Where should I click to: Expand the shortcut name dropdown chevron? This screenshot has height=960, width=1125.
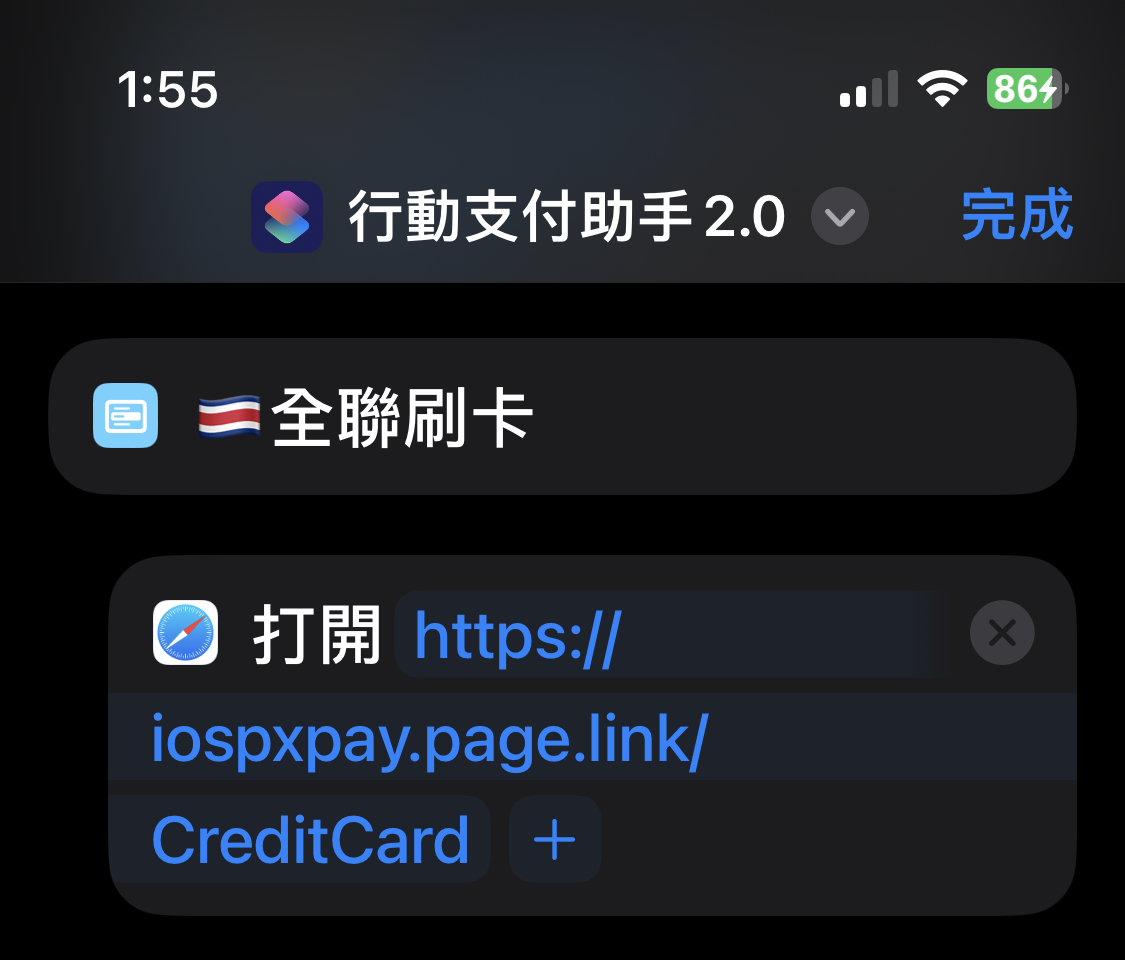[839, 217]
